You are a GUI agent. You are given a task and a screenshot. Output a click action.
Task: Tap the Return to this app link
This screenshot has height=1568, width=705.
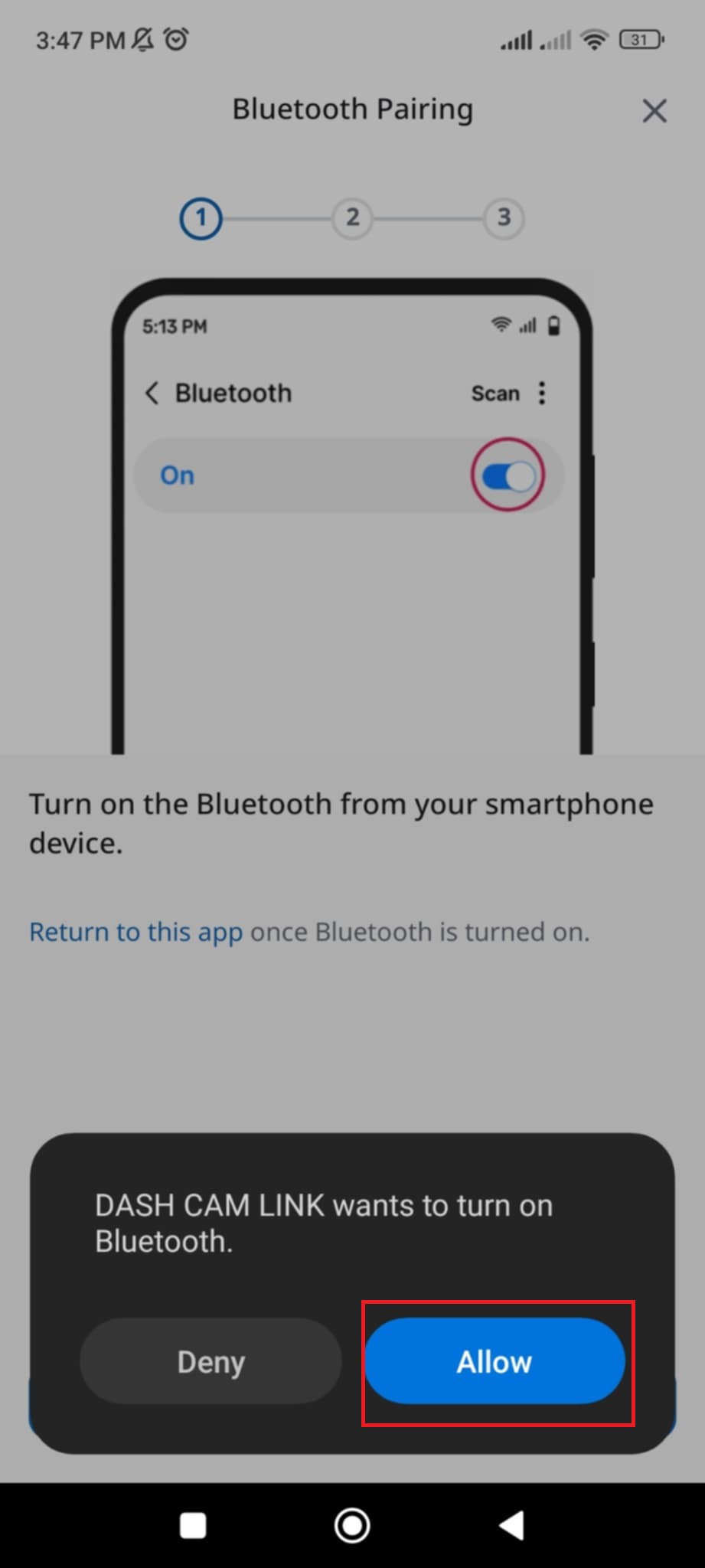pos(135,932)
